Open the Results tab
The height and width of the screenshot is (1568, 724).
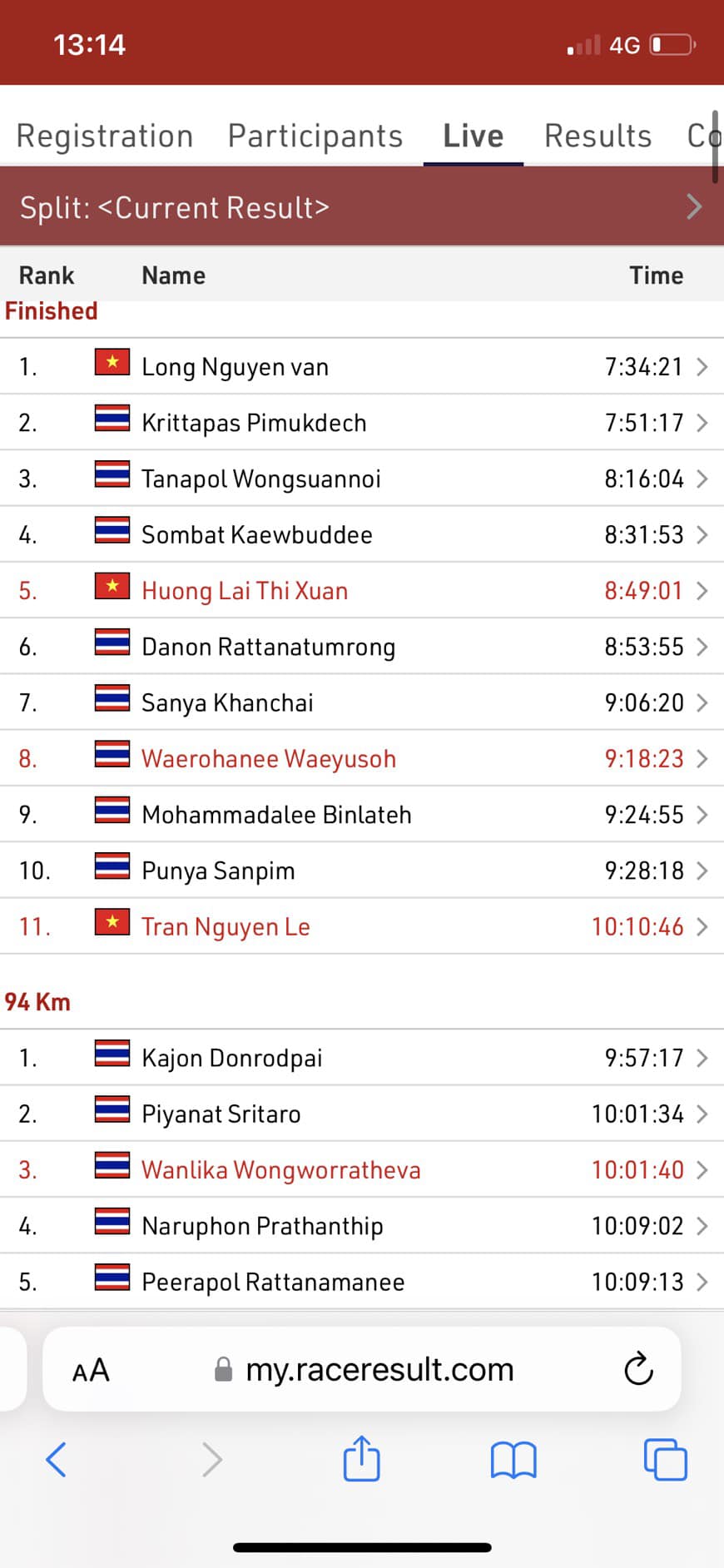(x=598, y=136)
